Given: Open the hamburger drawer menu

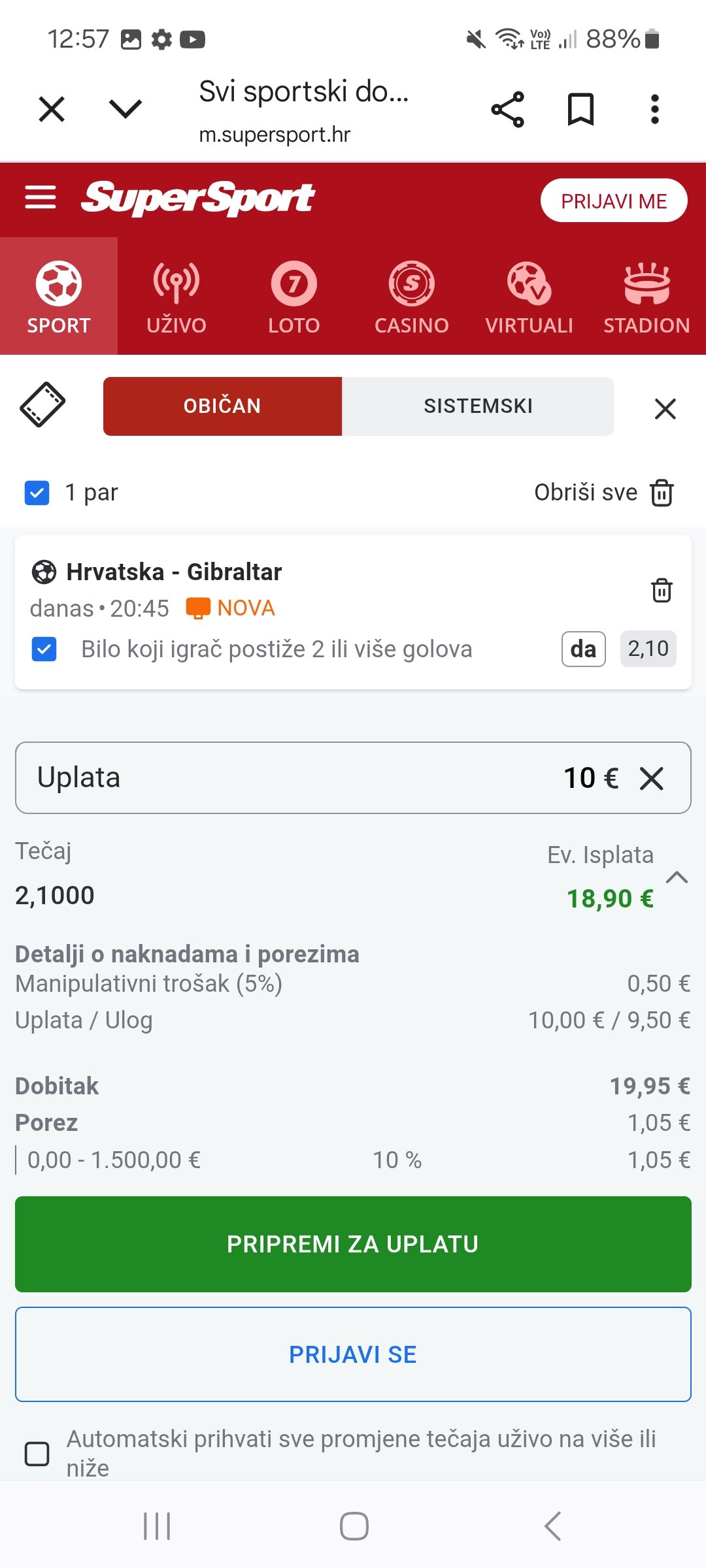Looking at the screenshot, I should [41, 197].
